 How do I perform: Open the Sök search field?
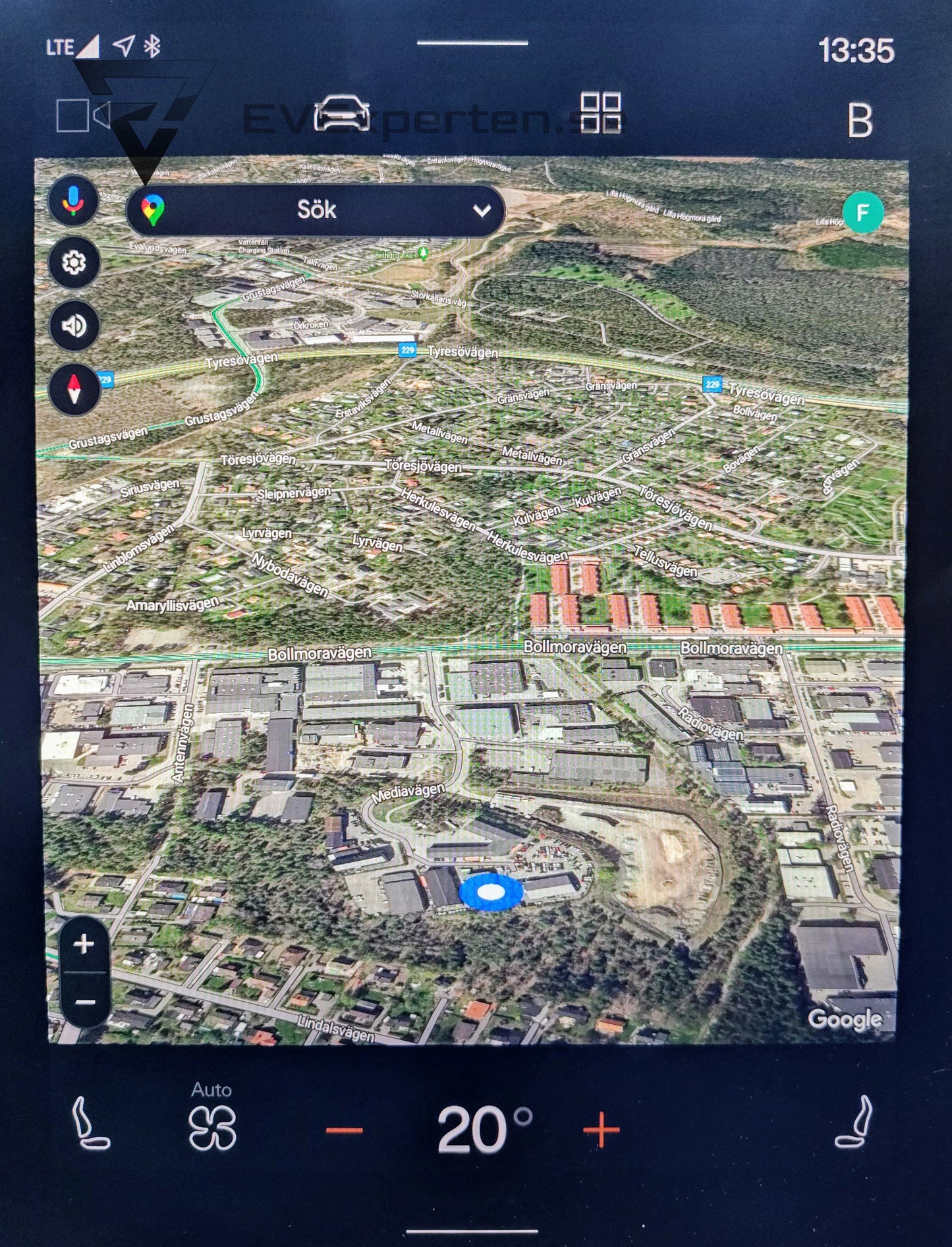point(316,211)
